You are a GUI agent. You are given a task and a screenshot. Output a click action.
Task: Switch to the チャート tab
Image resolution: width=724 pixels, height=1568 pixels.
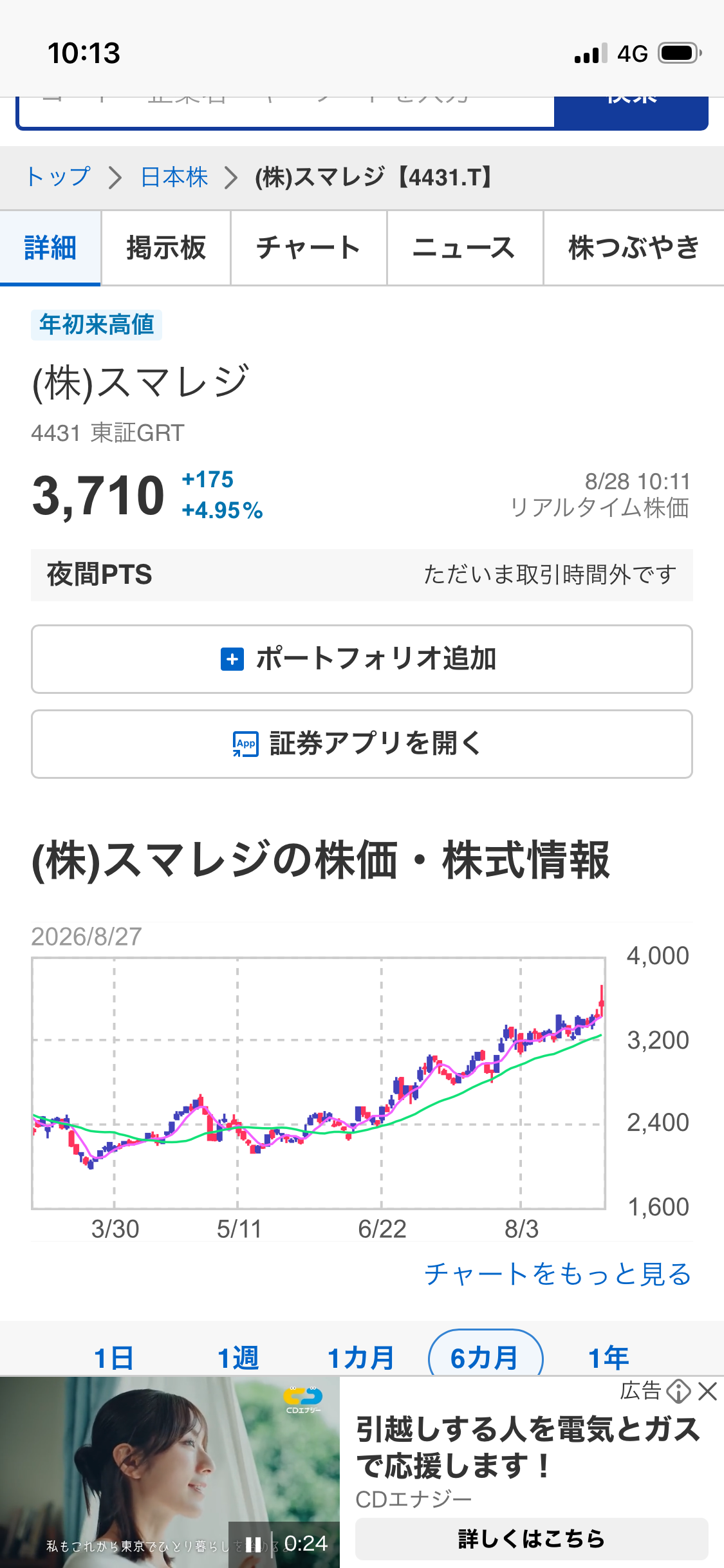coord(309,248)
